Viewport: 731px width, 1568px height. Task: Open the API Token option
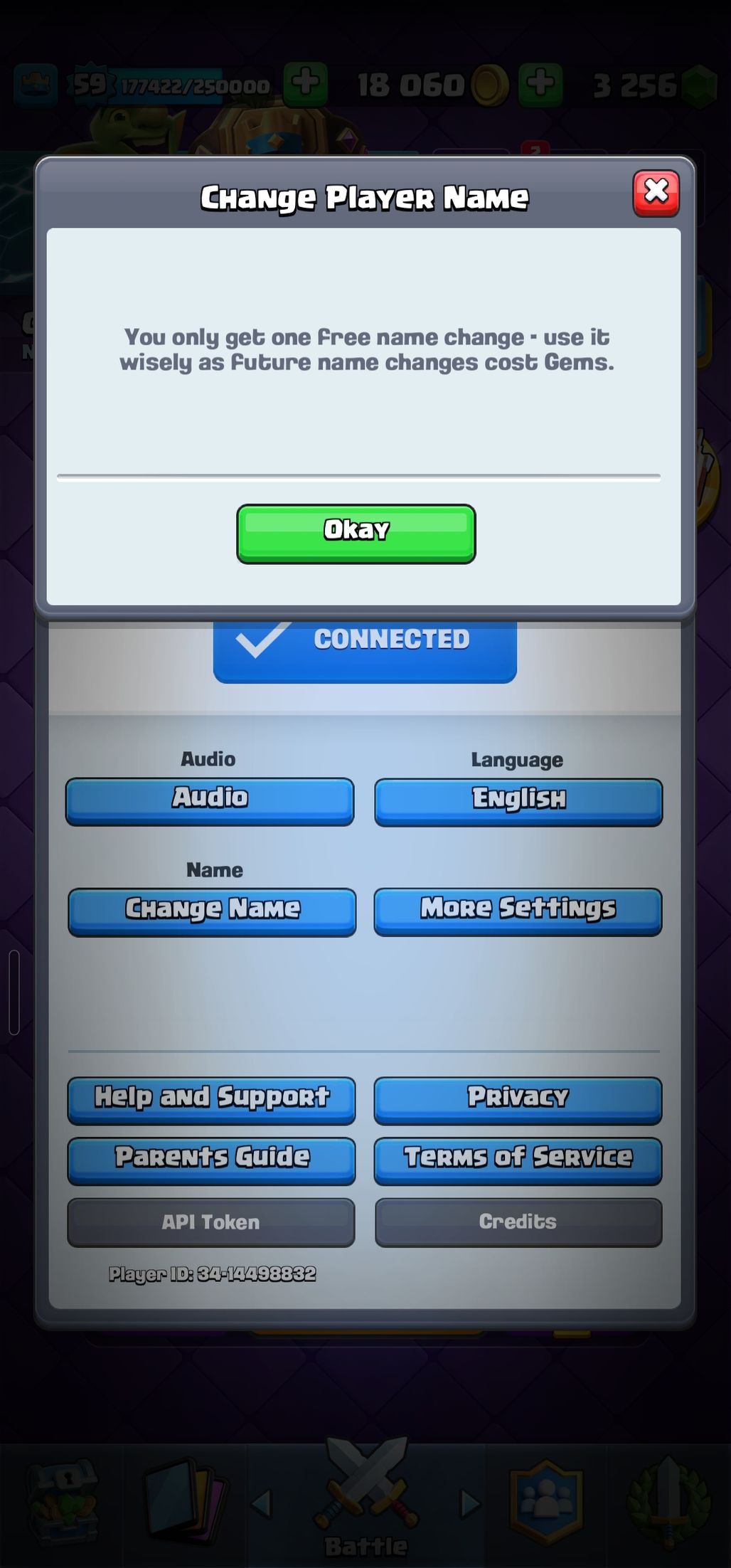pyautogui.click(x=210, y=1222)
